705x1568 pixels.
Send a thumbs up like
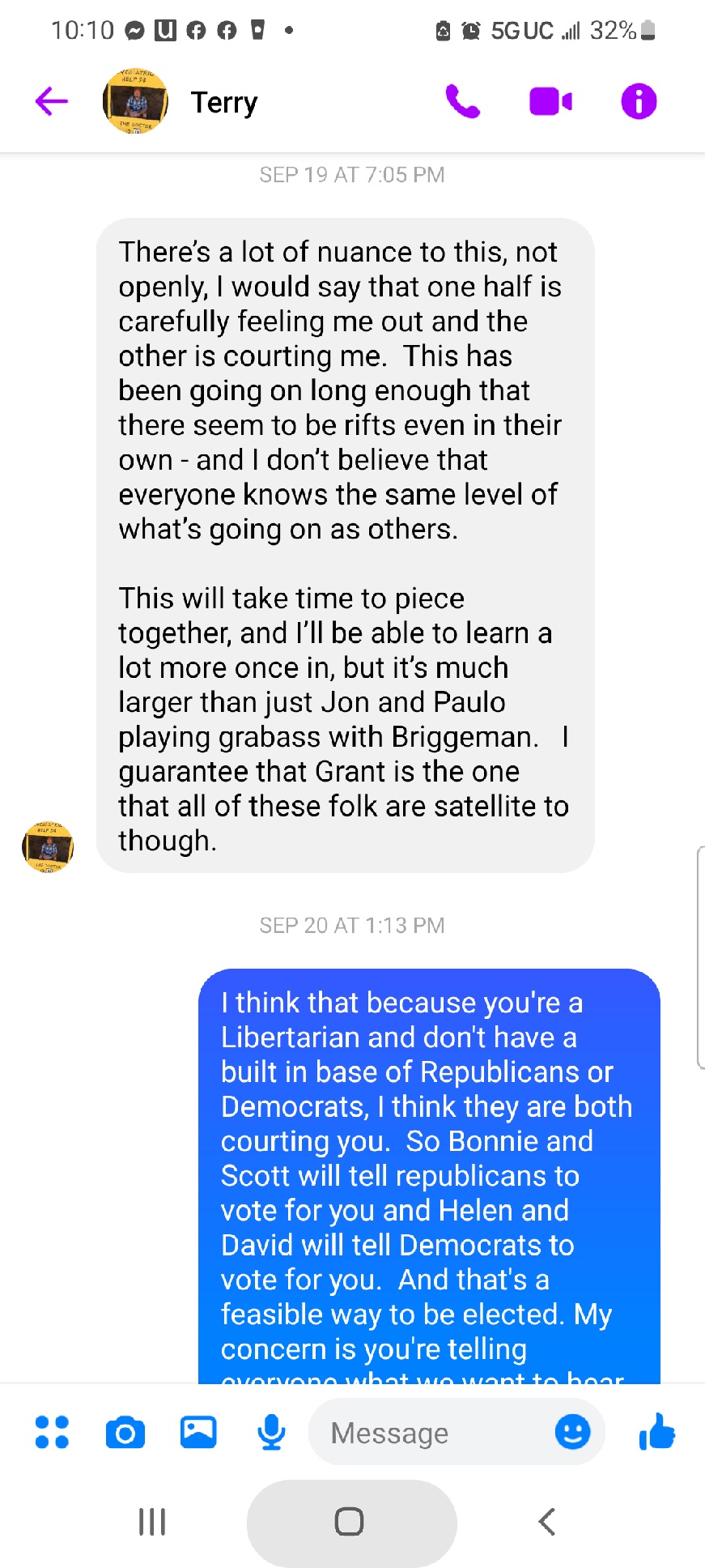coord(656,1432)
